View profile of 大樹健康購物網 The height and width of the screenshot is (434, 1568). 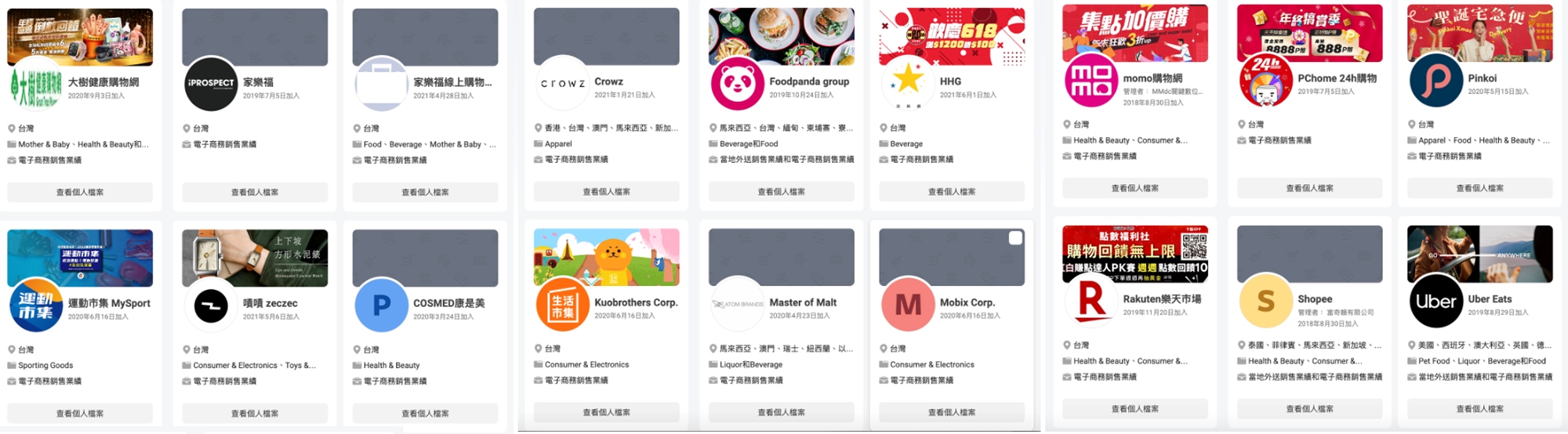point(80,192)
